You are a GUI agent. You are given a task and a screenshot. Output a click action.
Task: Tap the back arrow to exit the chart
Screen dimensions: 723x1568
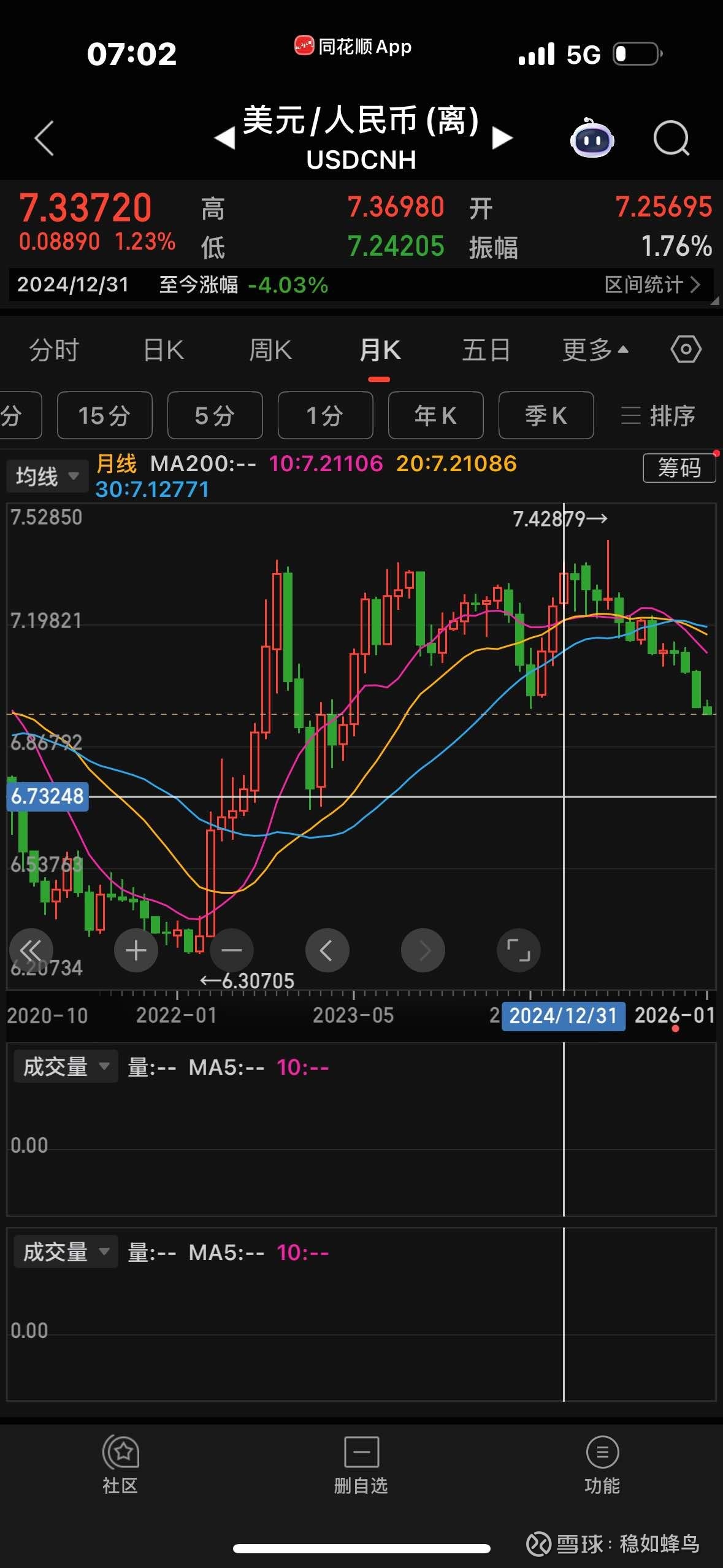tap(43, 139)
